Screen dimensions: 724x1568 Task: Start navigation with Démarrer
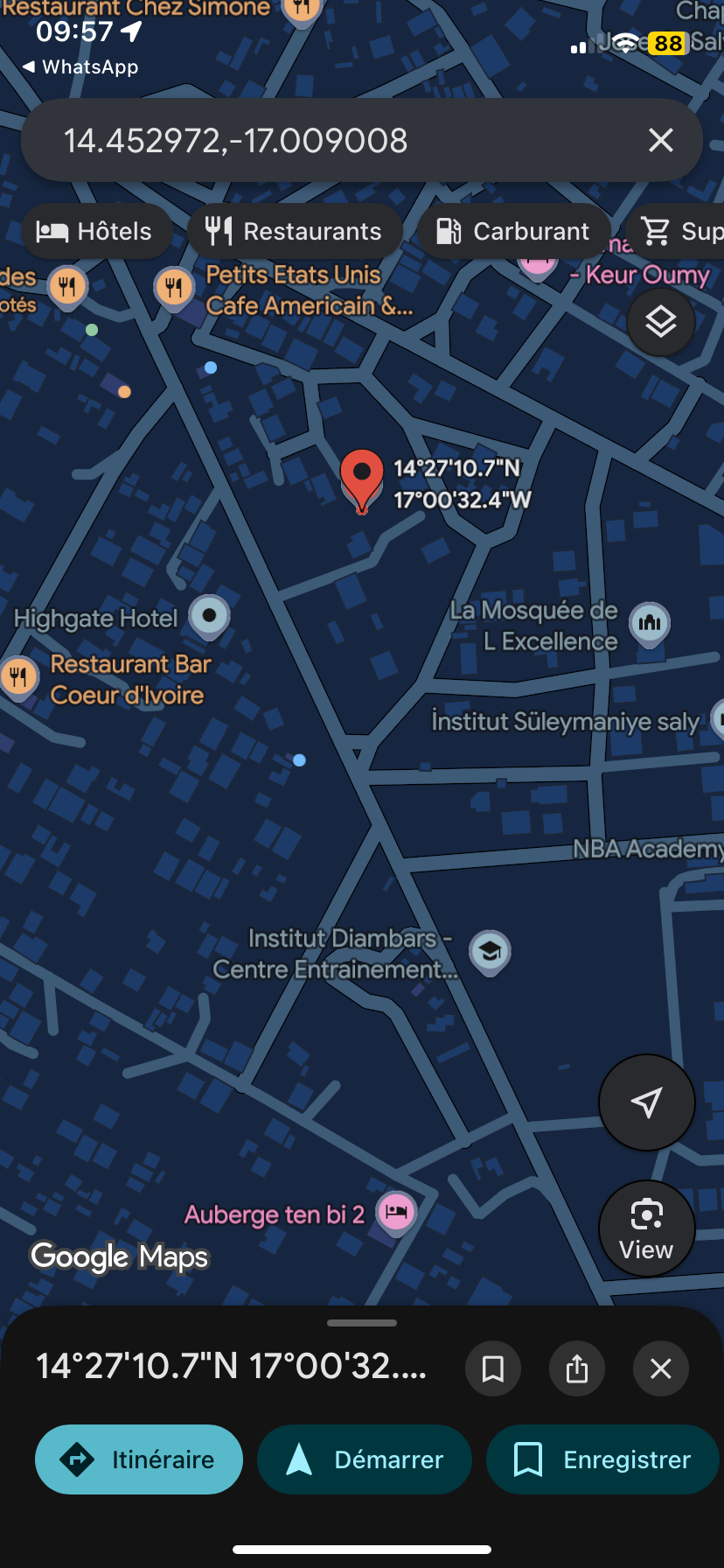coord(365,1459)
